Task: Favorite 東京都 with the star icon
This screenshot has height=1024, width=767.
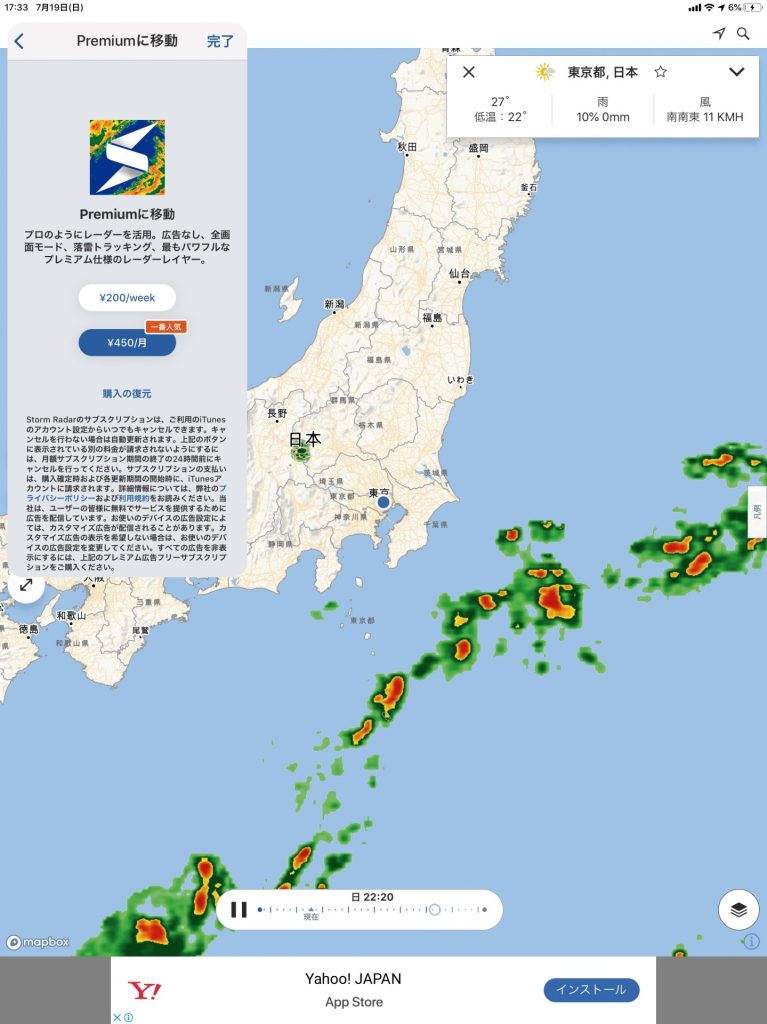Action: click(x=660, y=72)
